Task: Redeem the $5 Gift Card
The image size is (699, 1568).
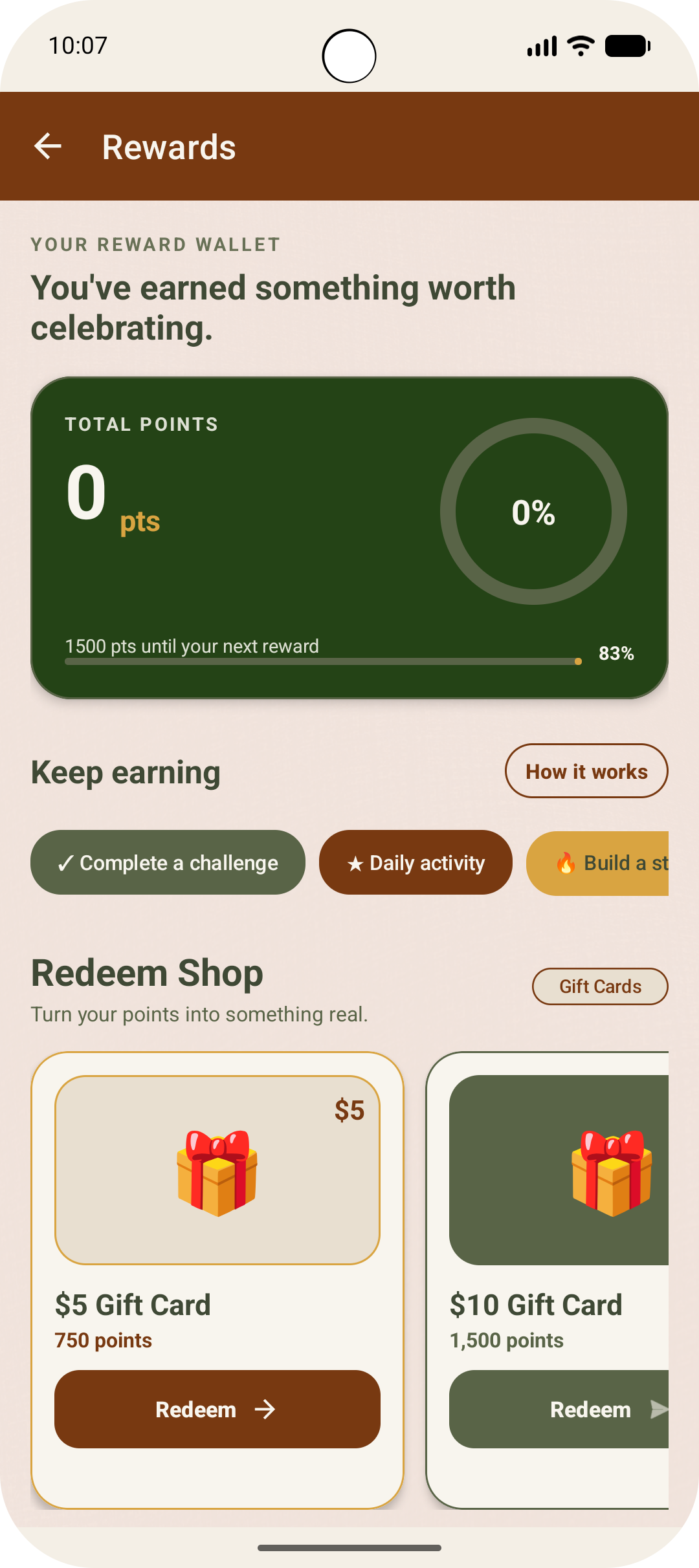Action: (x=217, y=1410)
